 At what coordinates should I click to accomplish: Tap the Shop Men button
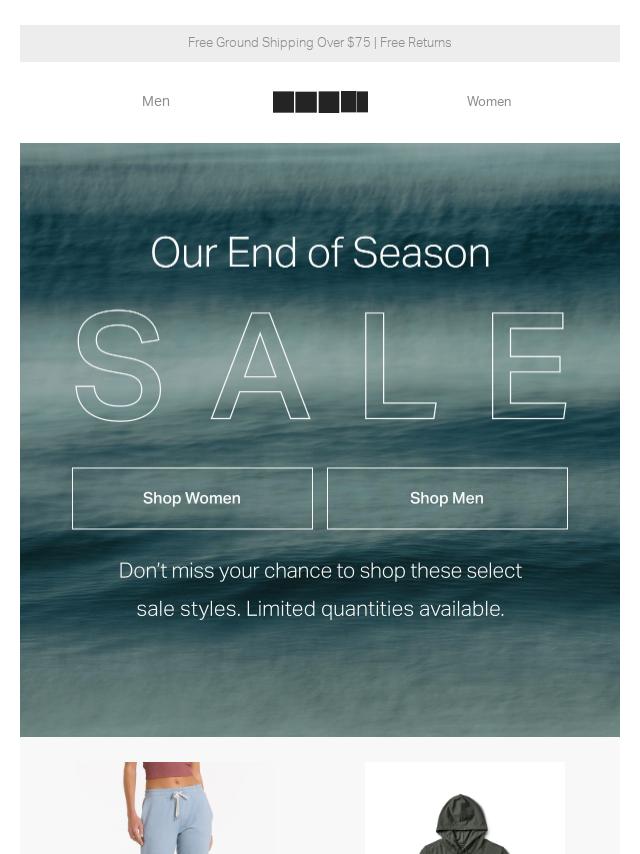[447, 498]
